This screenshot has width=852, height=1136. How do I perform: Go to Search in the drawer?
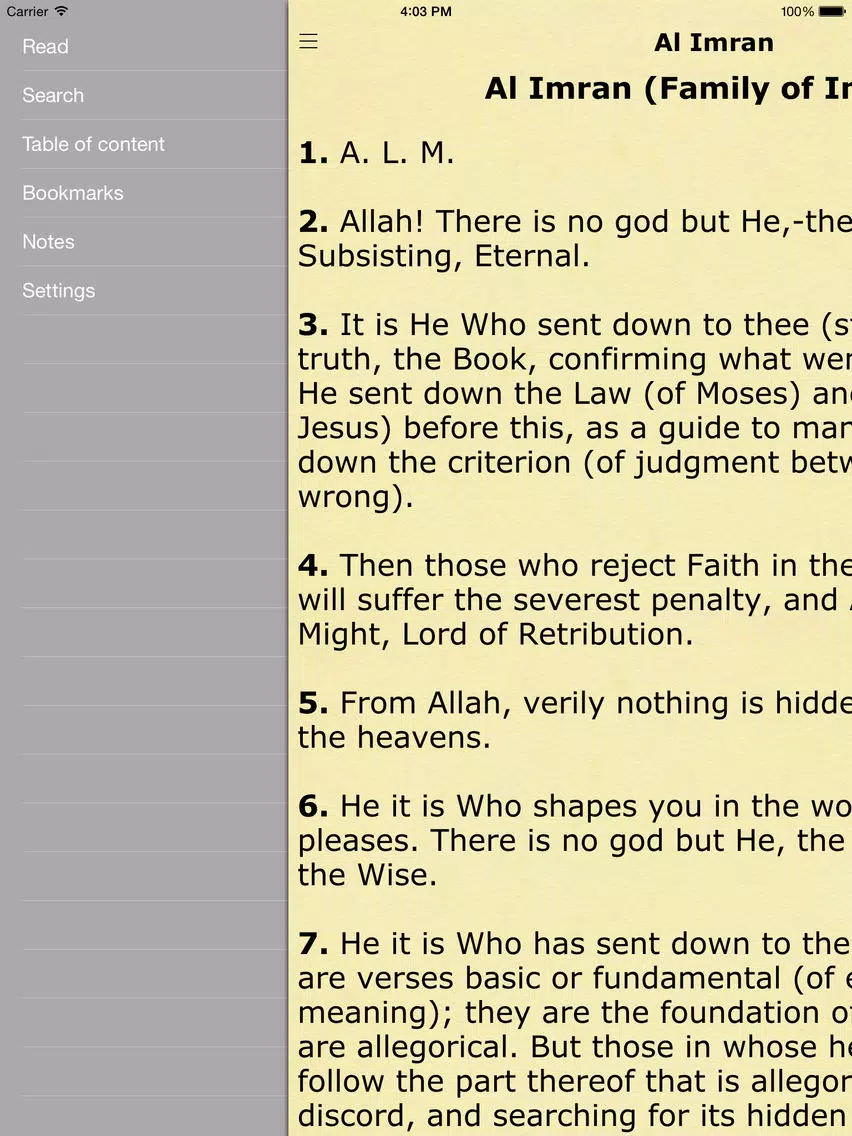point(53,96)
